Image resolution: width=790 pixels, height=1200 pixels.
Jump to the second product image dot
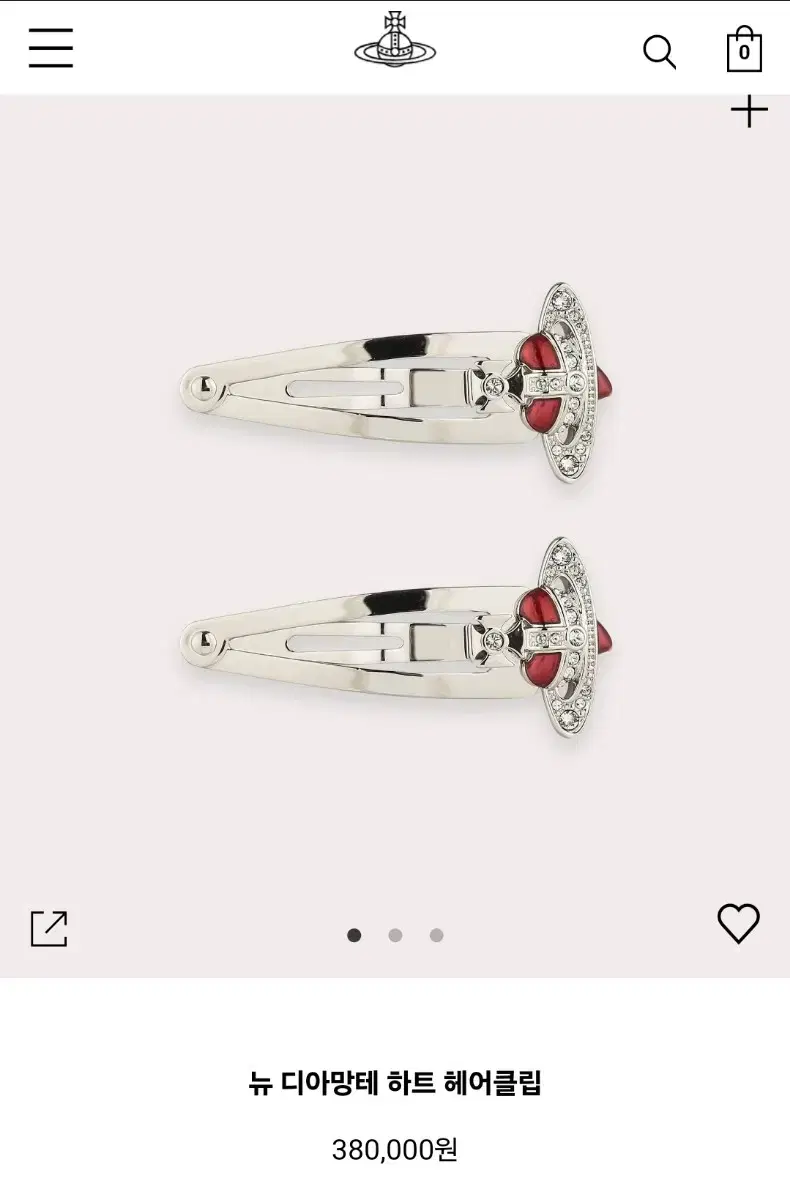click(396, 936)
